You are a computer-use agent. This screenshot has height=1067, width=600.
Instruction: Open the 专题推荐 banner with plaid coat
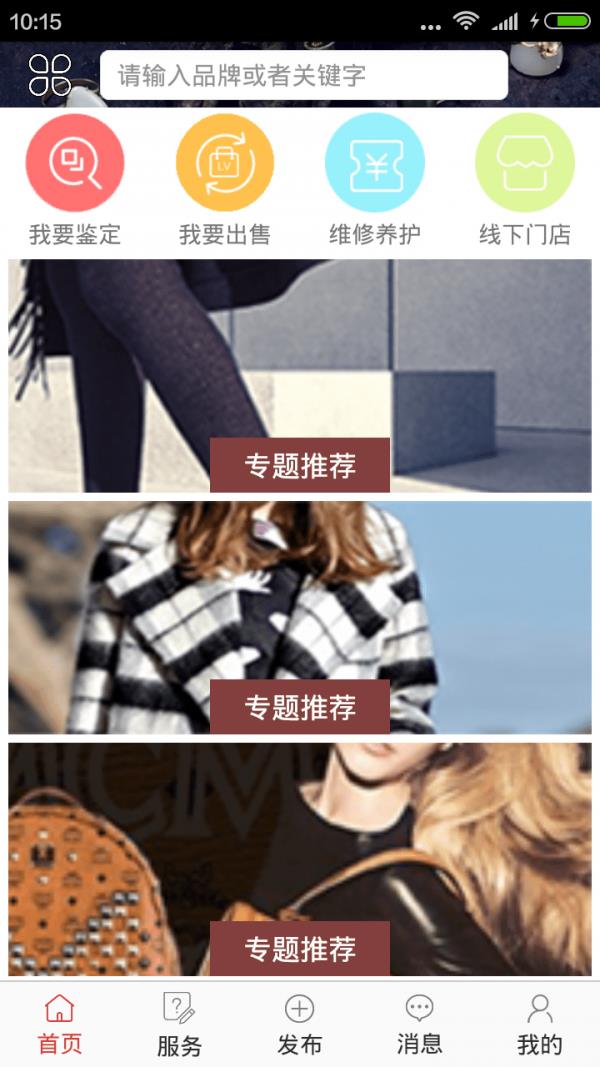click(300, 618)
